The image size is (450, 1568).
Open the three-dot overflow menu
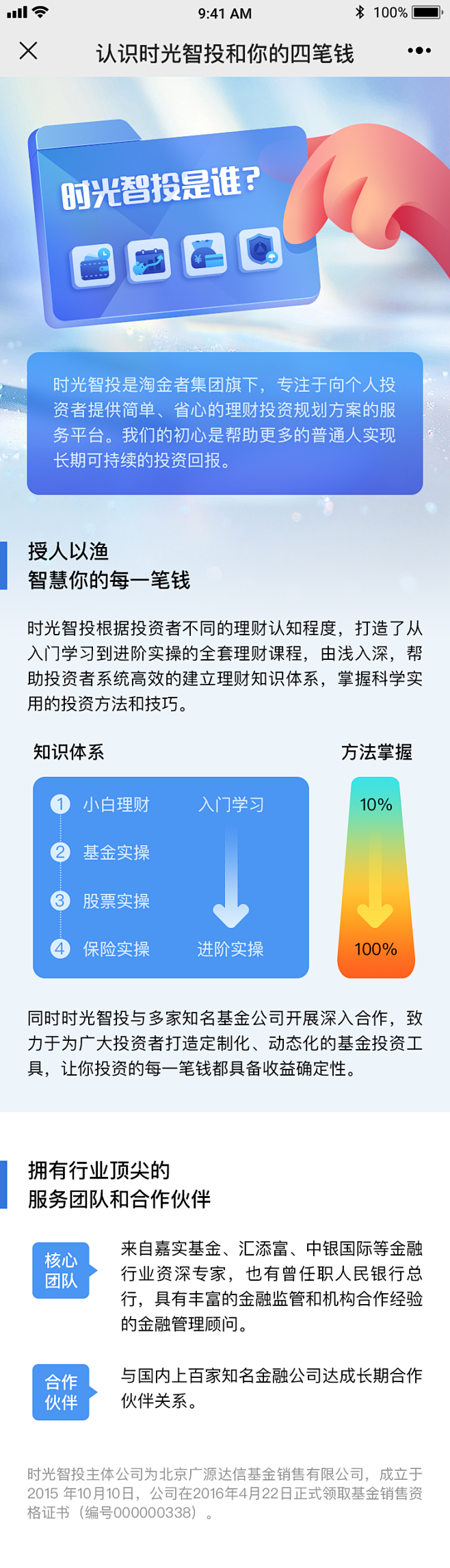(x=419, y=51)
